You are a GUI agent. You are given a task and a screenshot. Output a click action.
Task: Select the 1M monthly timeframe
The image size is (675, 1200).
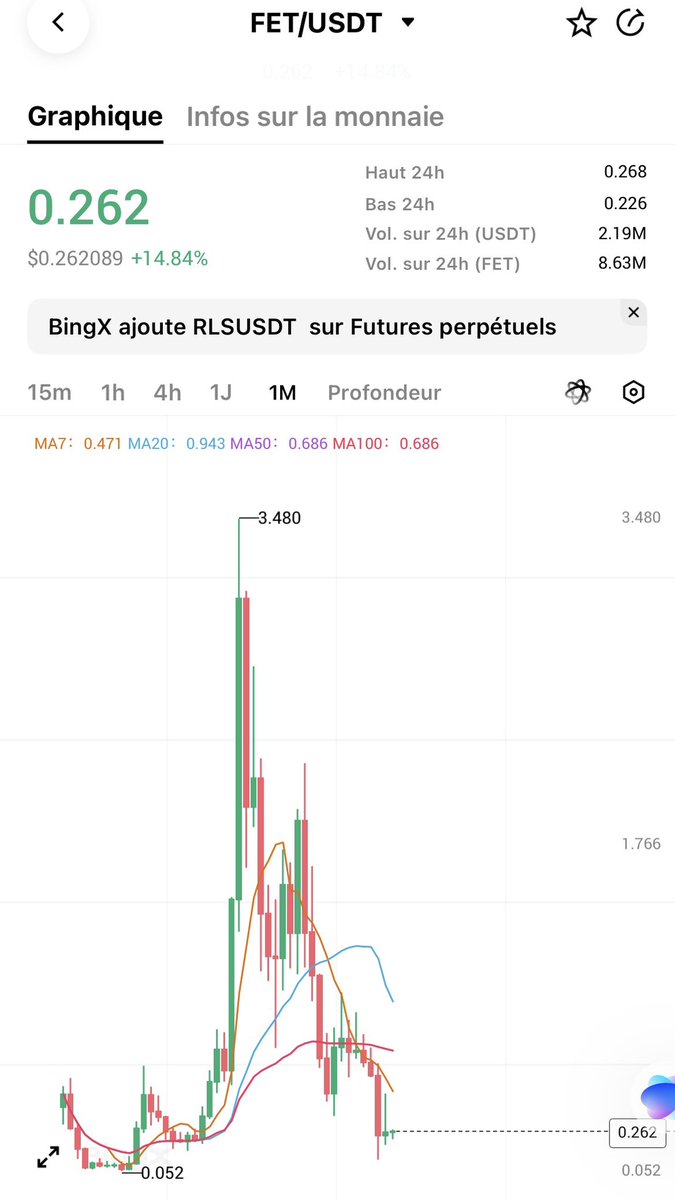(x=282, y=393)
